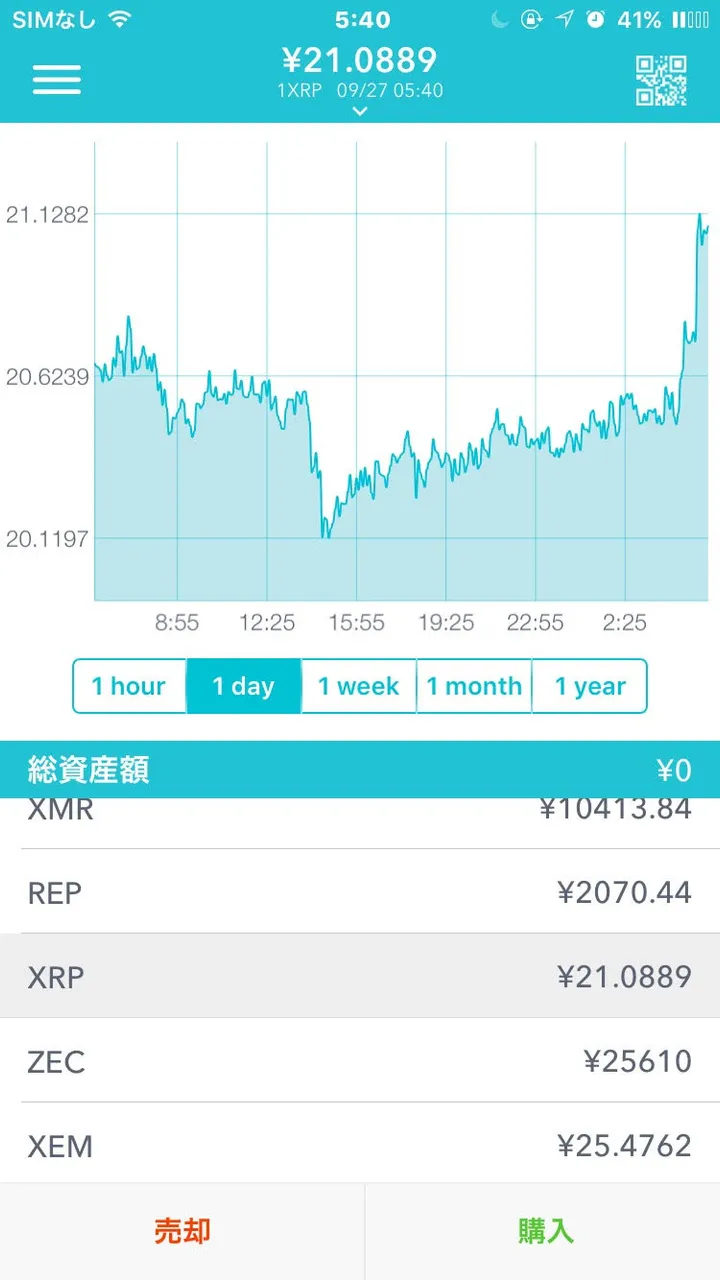Select ZEC from the list
Viewport: 720px width, 1280px height.
click(x=360, y=1061)
